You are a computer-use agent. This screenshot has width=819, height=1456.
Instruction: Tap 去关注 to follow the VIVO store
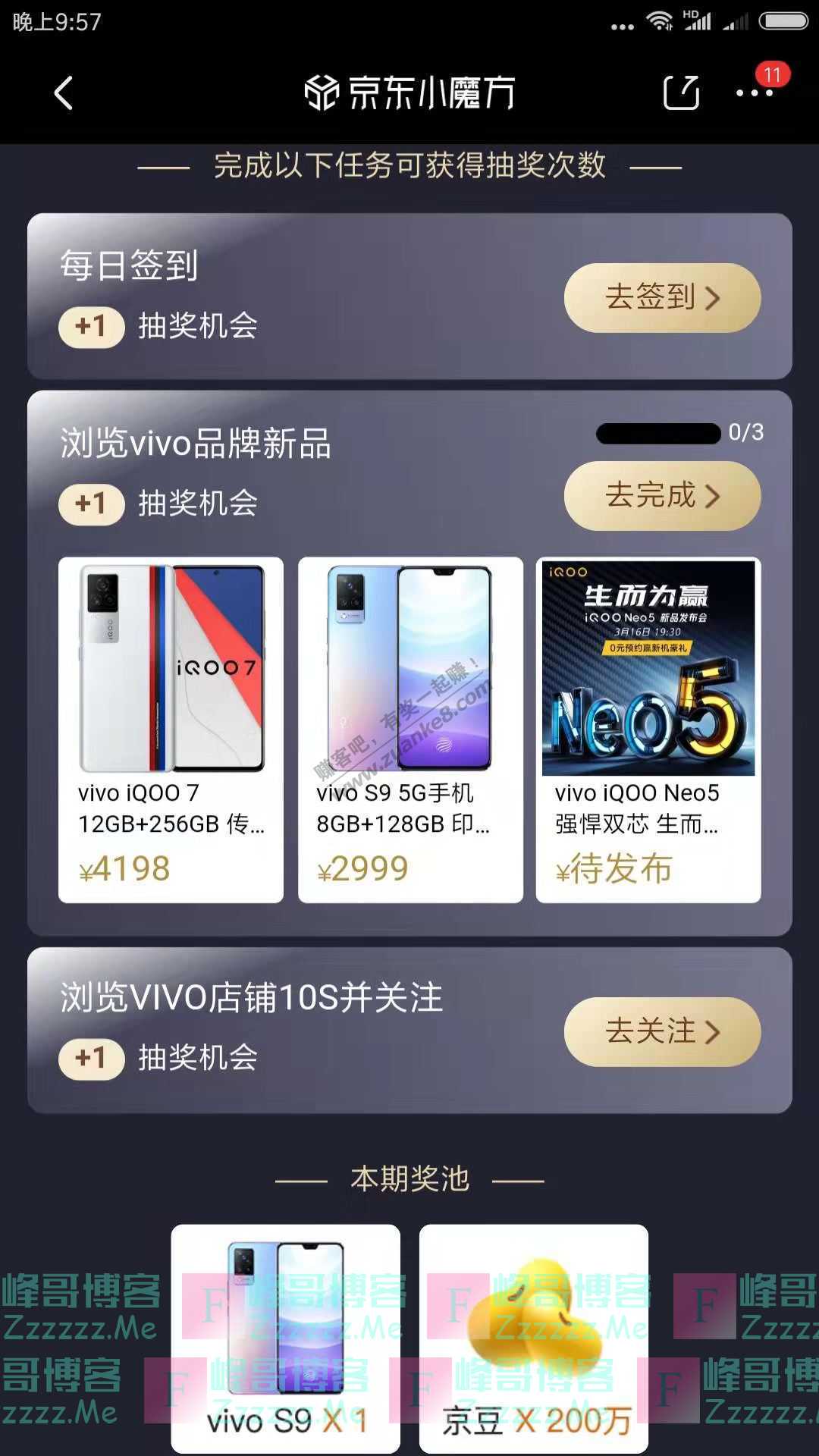662,1031
